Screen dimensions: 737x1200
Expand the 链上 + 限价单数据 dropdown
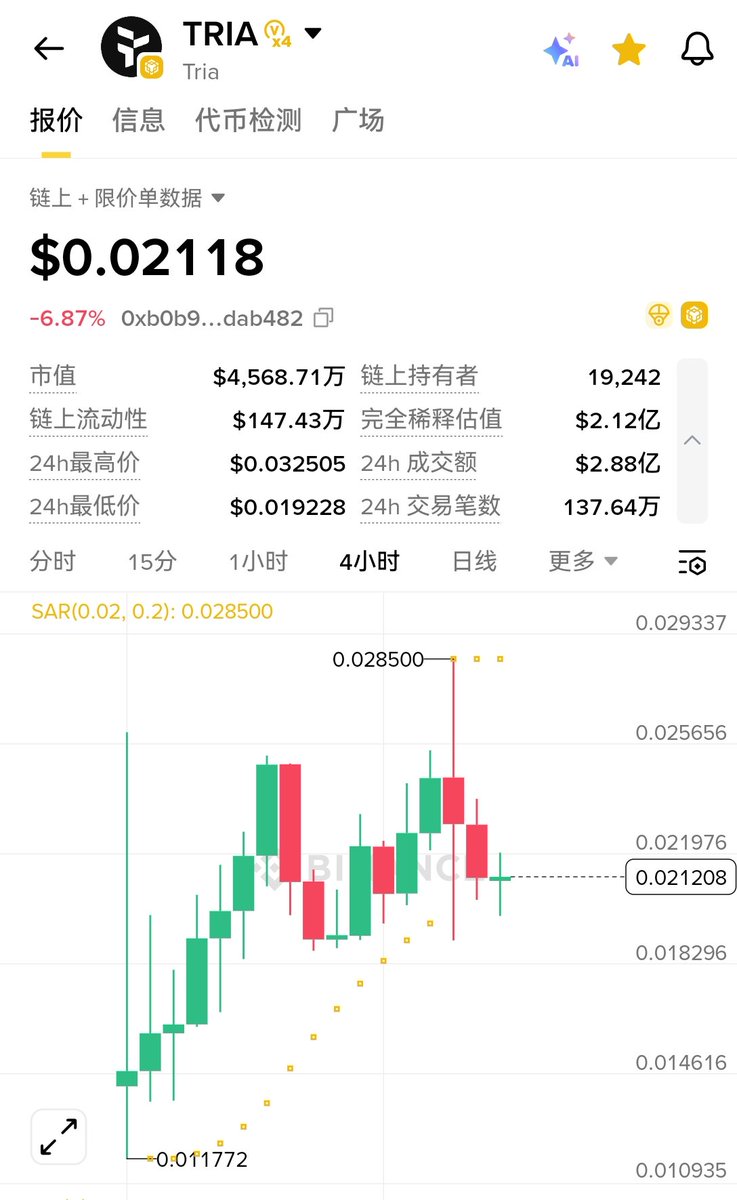[127, 198]
